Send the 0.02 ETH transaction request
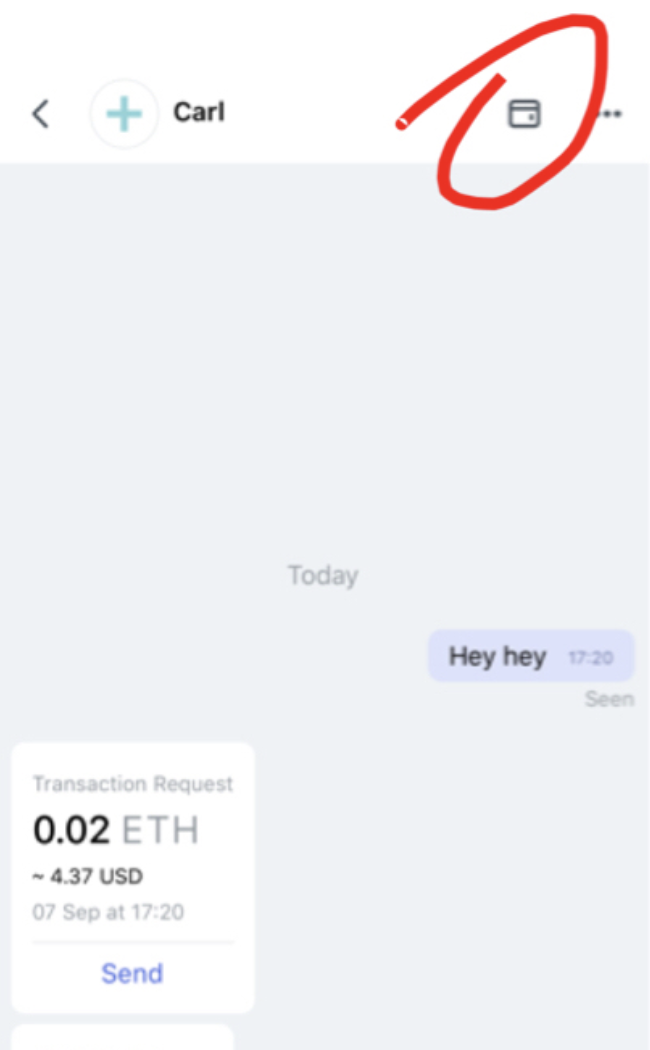 coord(132,973)
